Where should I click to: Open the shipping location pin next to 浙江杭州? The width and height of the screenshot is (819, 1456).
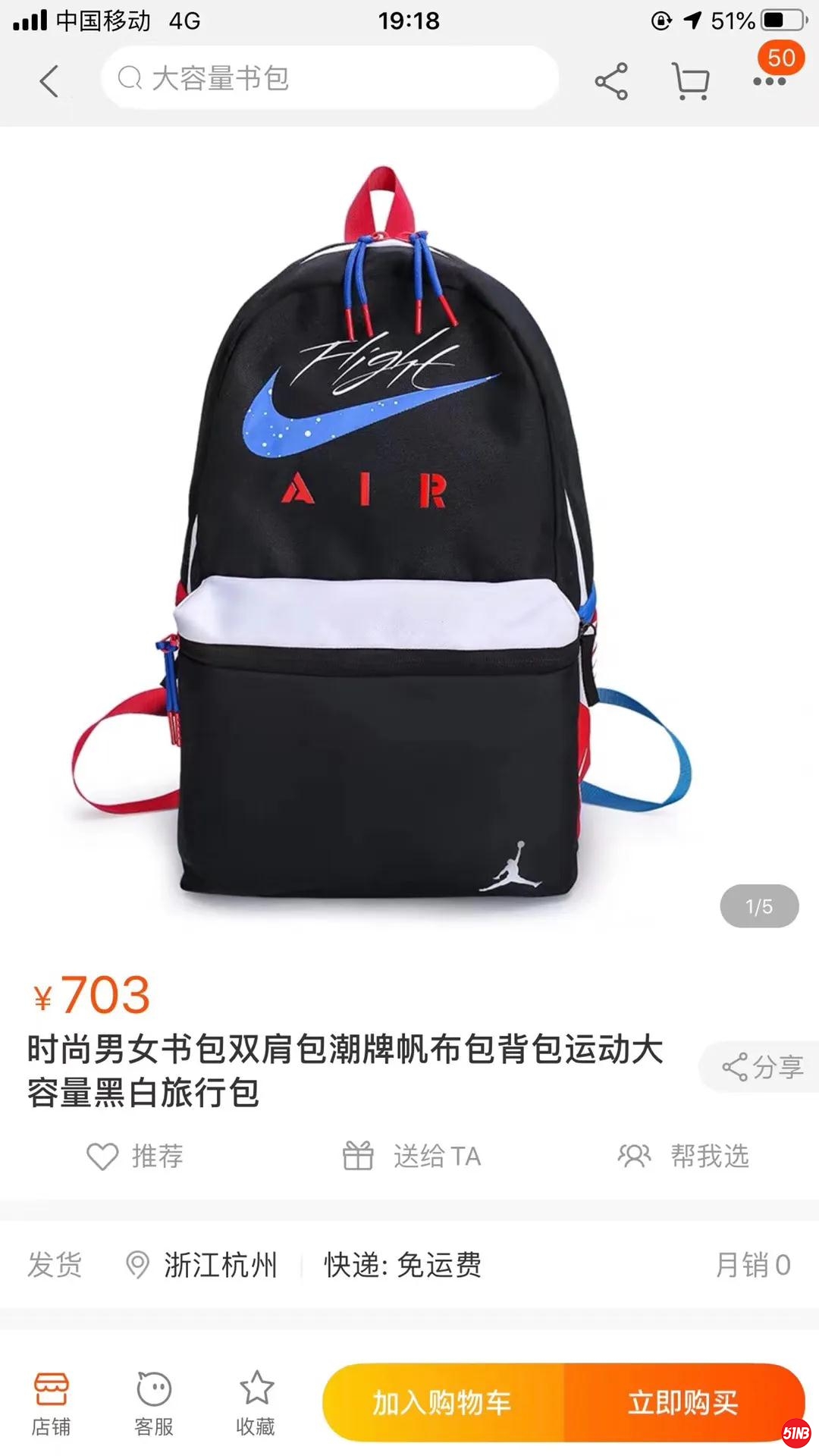pos(137,1261)
